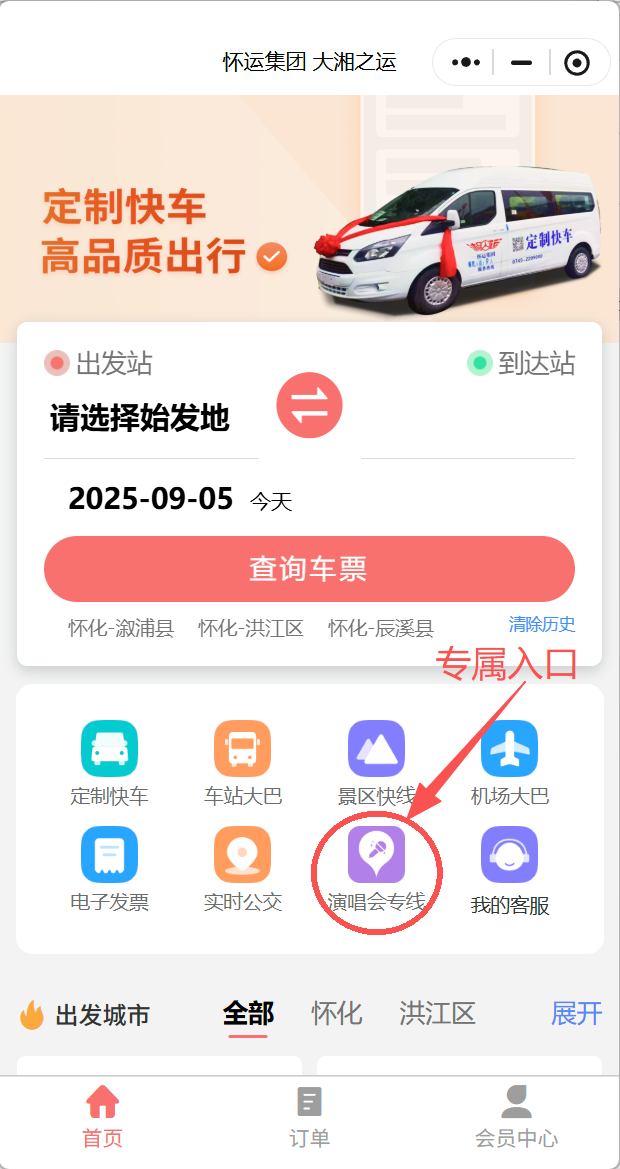Image resolution: width=620 pixels, height=1169 pixels.
Task: Open 演唱会专线 concert line
Action: click(376, 869)
